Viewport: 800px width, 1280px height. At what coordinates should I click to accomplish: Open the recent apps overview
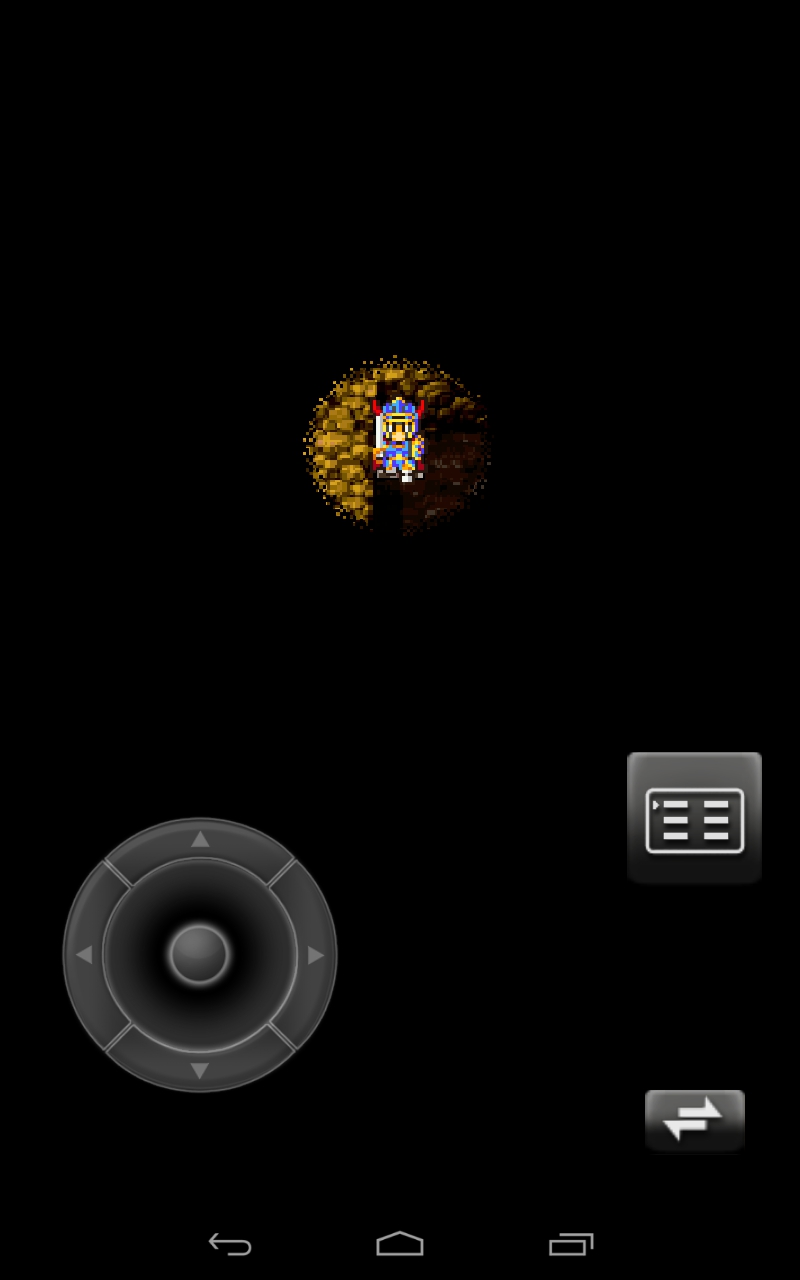click(x=571, y=1244)
